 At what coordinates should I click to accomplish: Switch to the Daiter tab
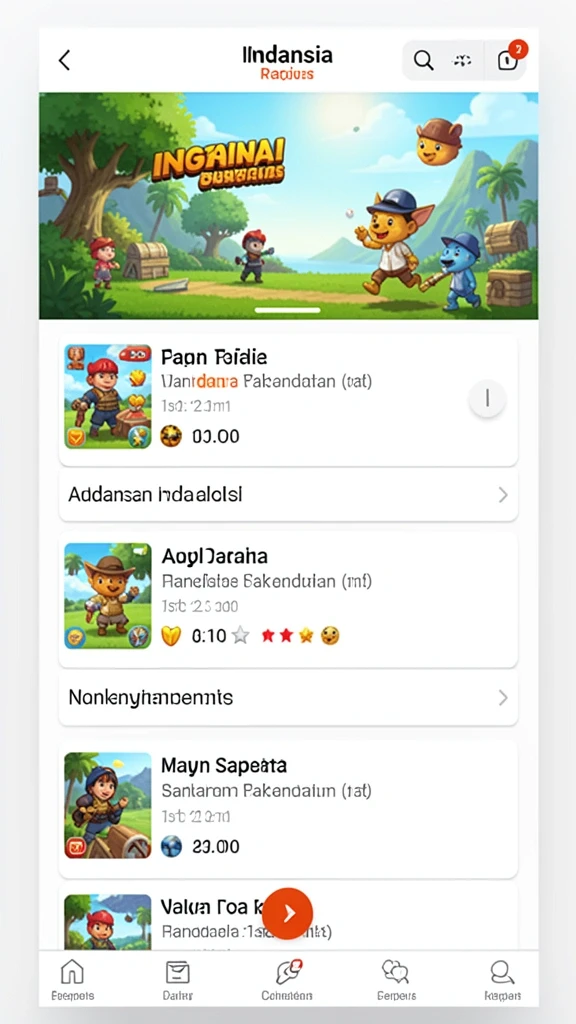pyautogui.click(x=178, y=980)
